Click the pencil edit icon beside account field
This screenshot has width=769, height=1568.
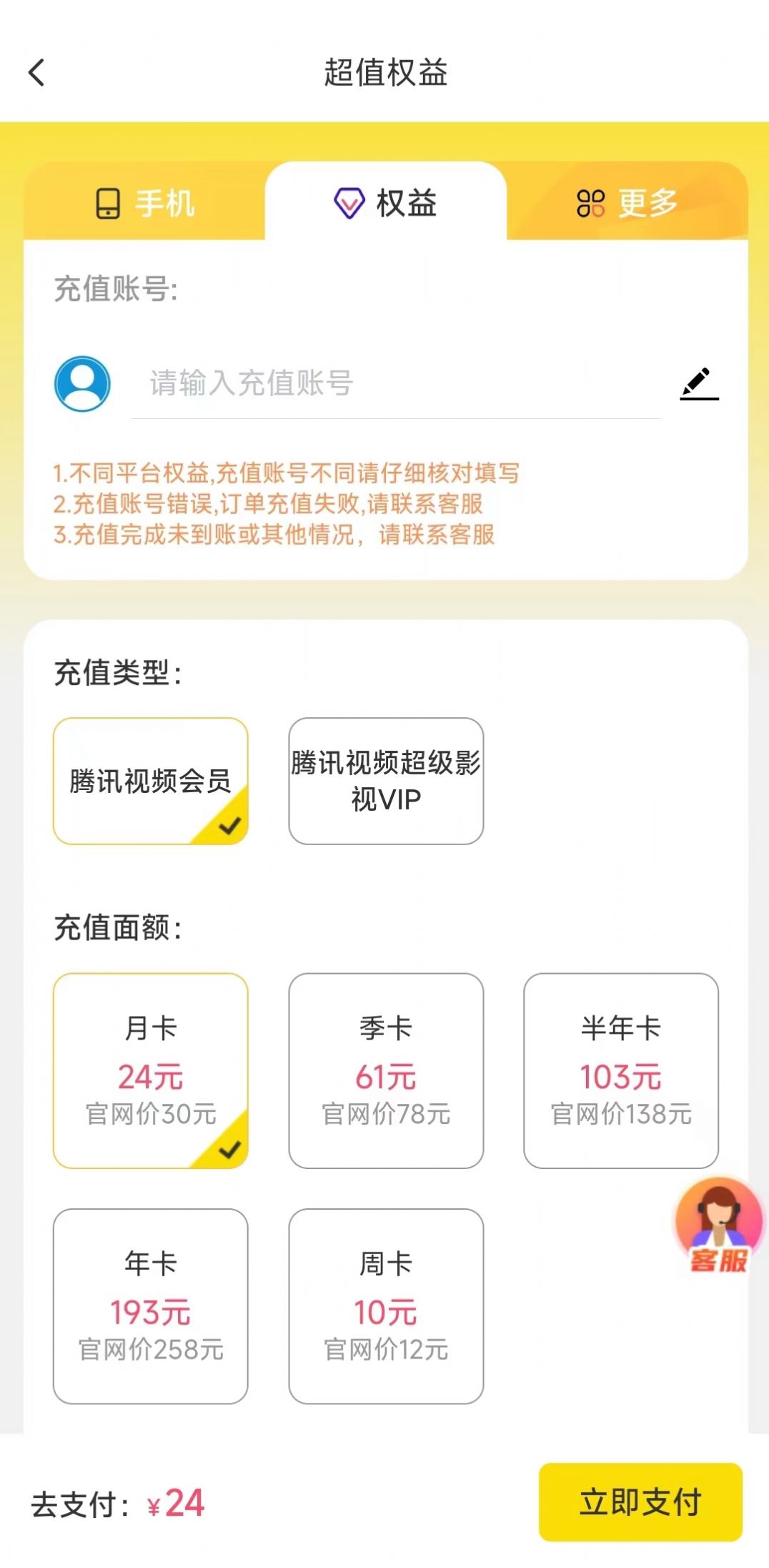pyautogui.click(x=699, y=383)
